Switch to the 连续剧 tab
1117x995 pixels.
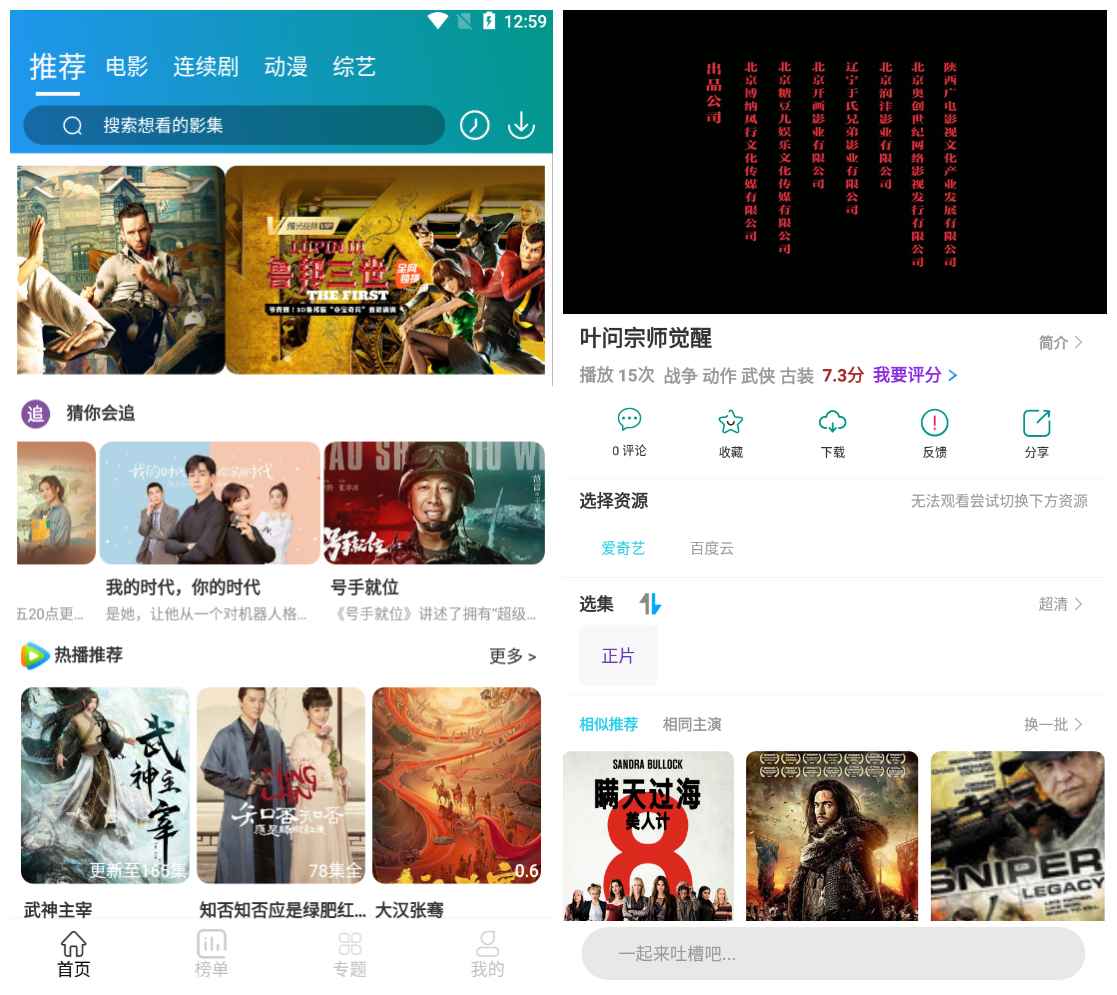205,67
